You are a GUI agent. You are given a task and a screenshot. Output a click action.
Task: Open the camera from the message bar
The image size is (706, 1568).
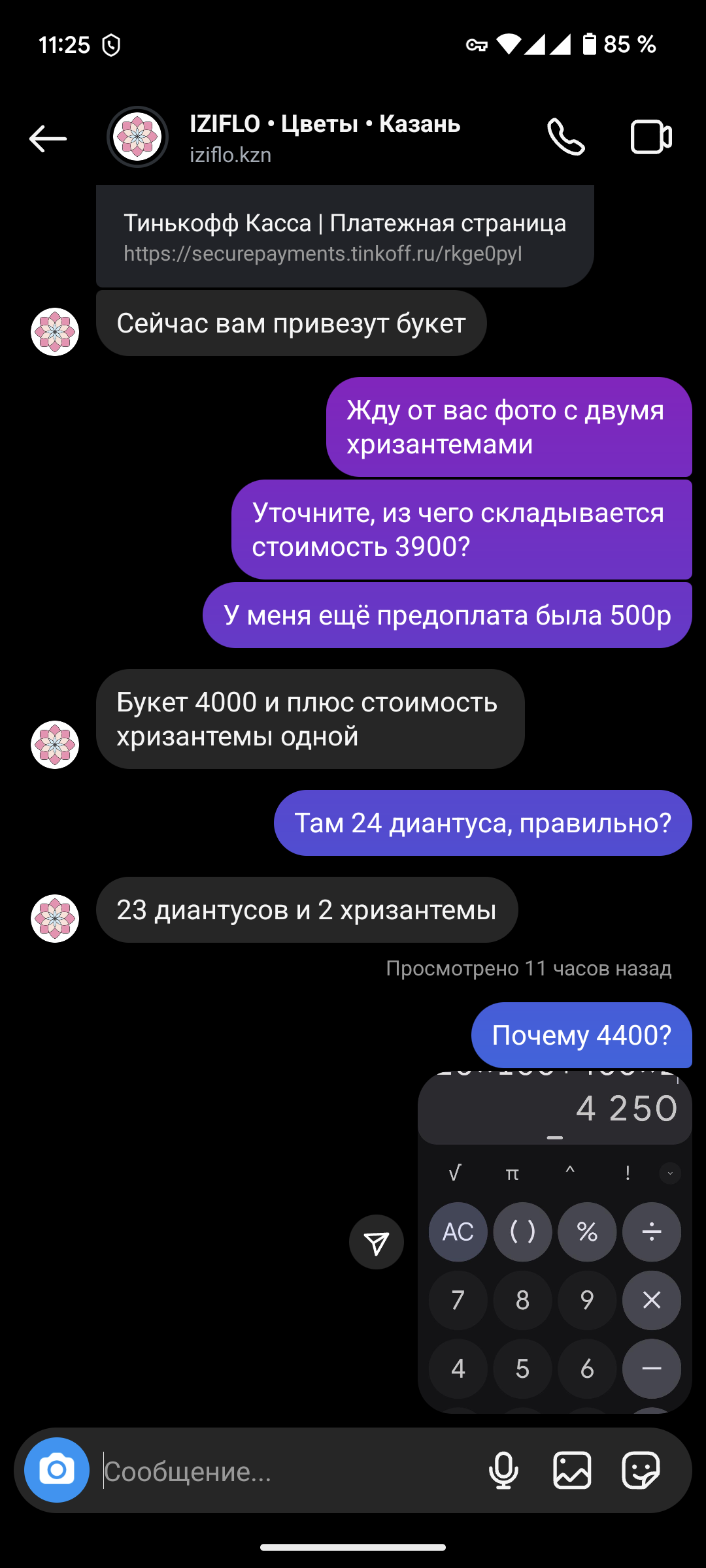pyautogui.click(x=57, y=1470)
